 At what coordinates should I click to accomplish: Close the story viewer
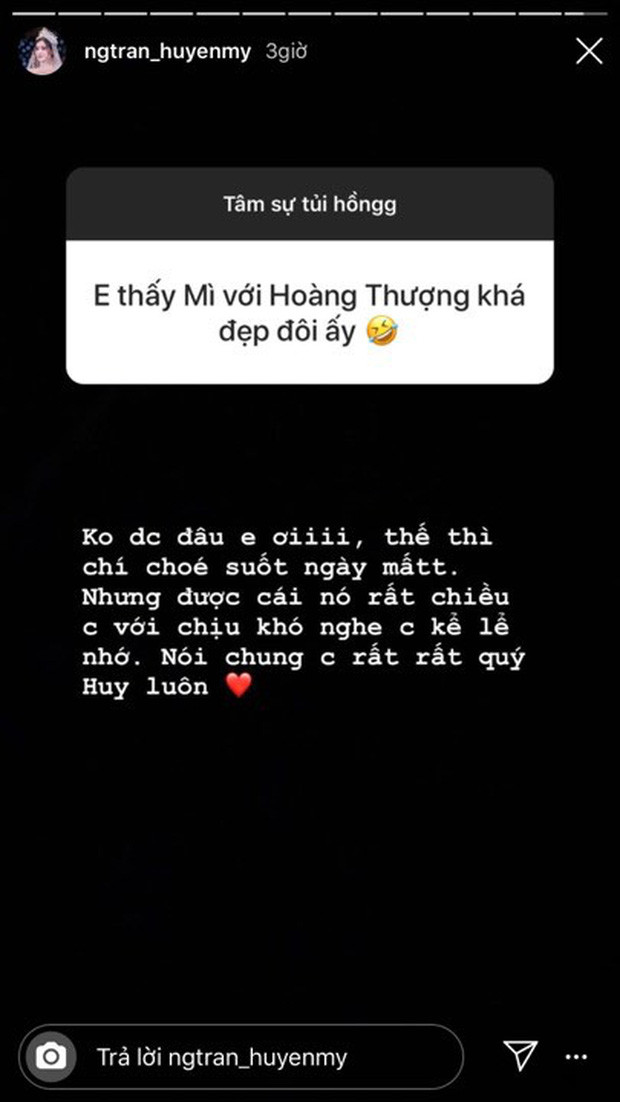pos(589,52)
